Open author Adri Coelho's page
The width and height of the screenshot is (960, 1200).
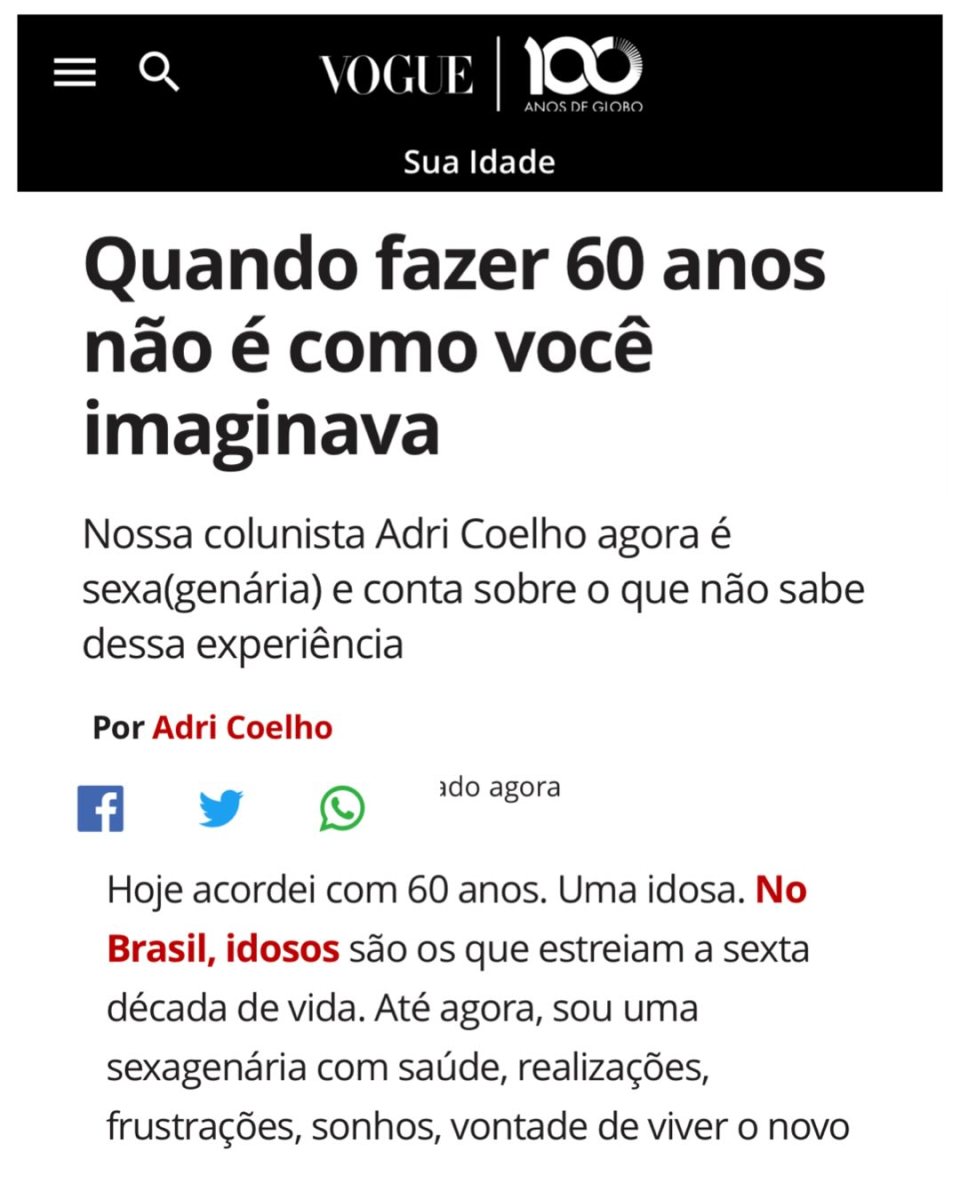pos(242,727)
